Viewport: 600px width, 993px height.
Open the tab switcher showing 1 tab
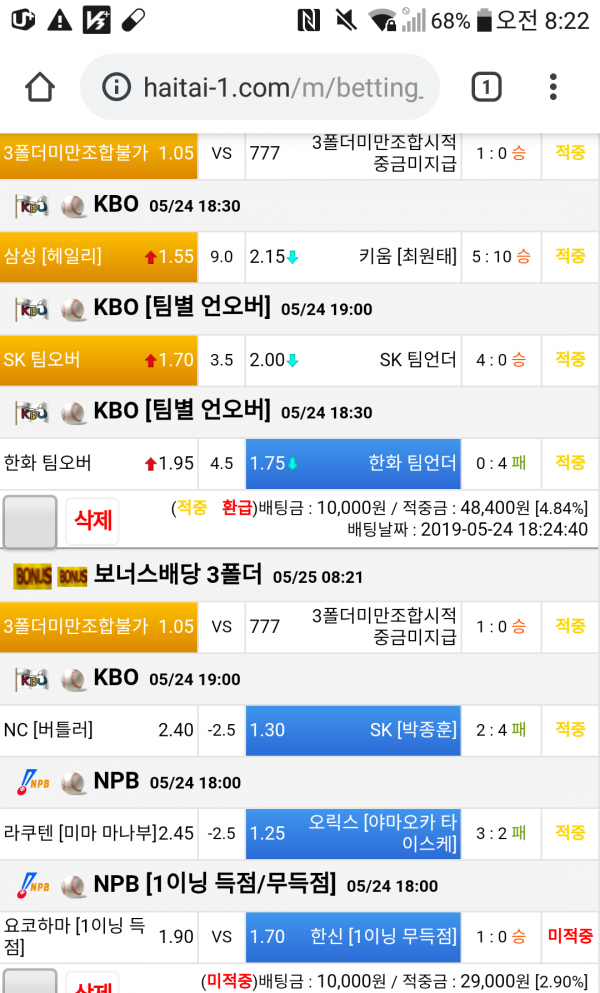pos(485,88)
